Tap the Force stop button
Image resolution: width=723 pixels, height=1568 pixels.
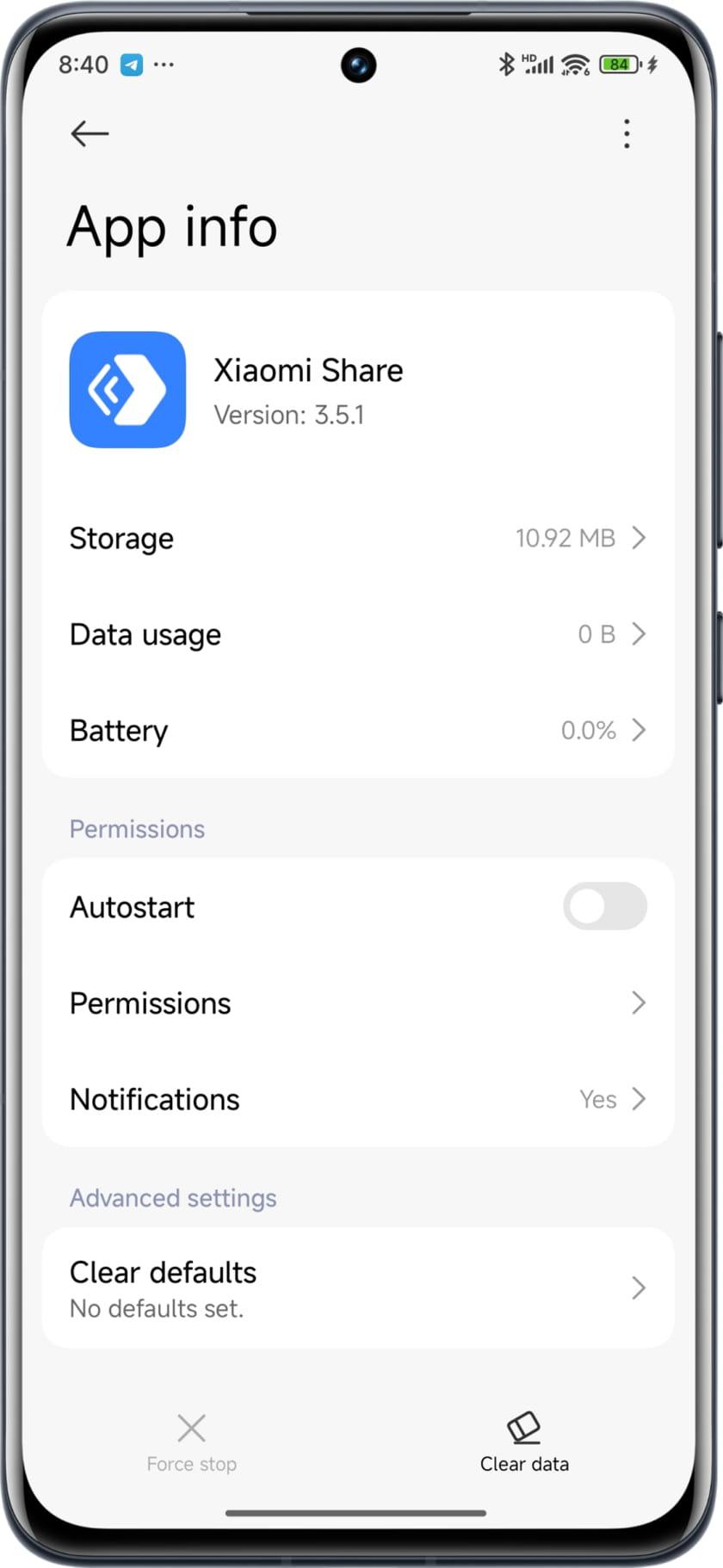[x=191, y=1442]
